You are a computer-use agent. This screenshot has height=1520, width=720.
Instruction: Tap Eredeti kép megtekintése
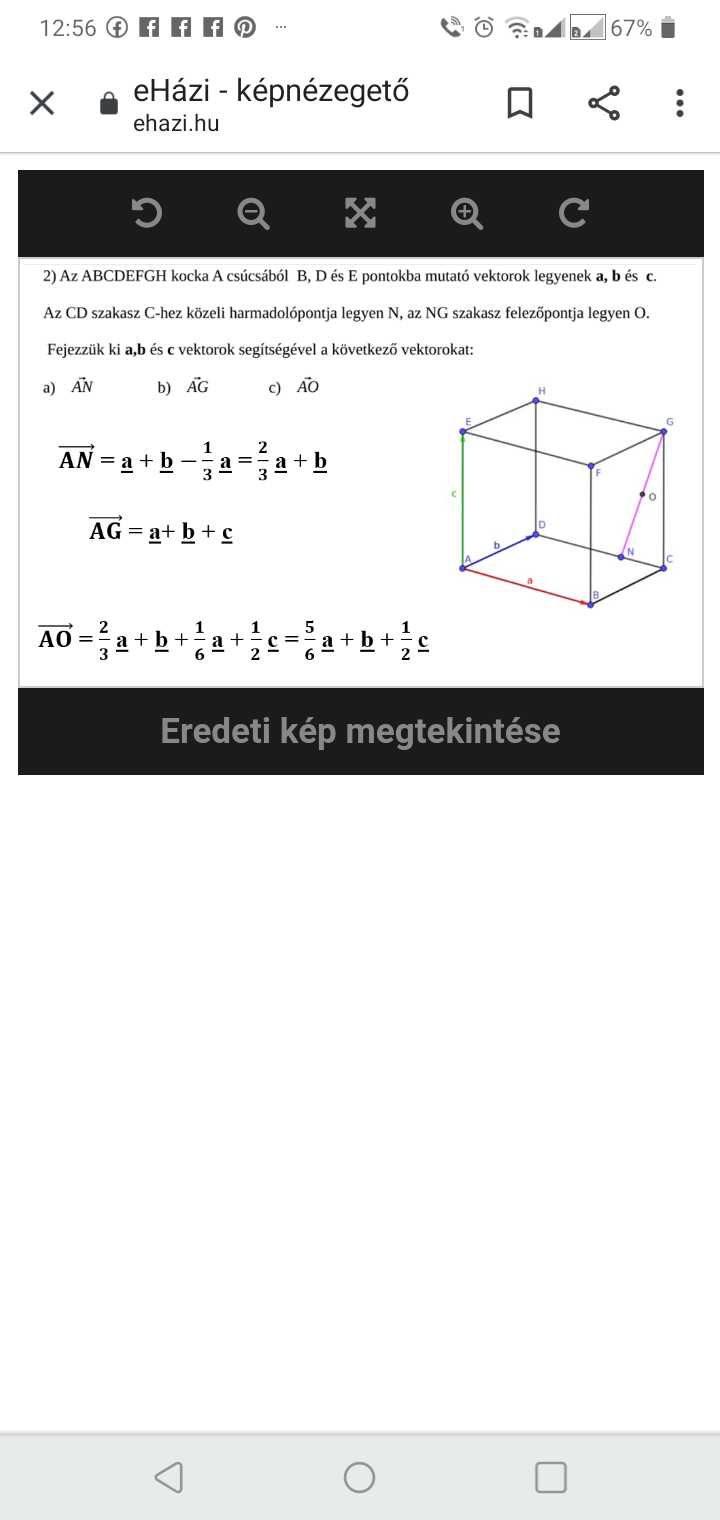[x=360, y=731]
